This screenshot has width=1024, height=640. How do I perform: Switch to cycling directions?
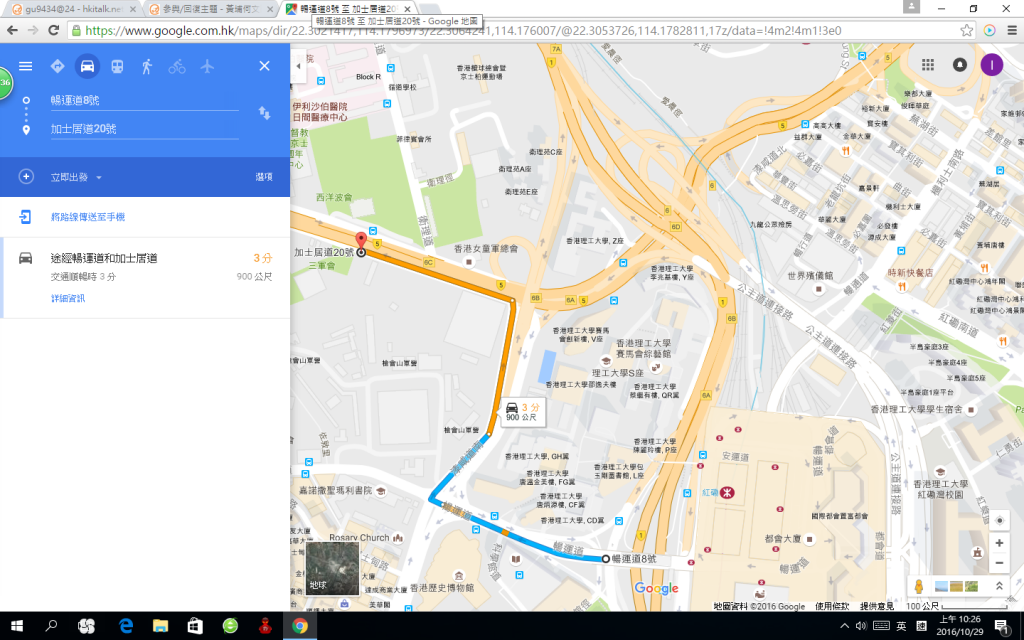pos(177,66)
